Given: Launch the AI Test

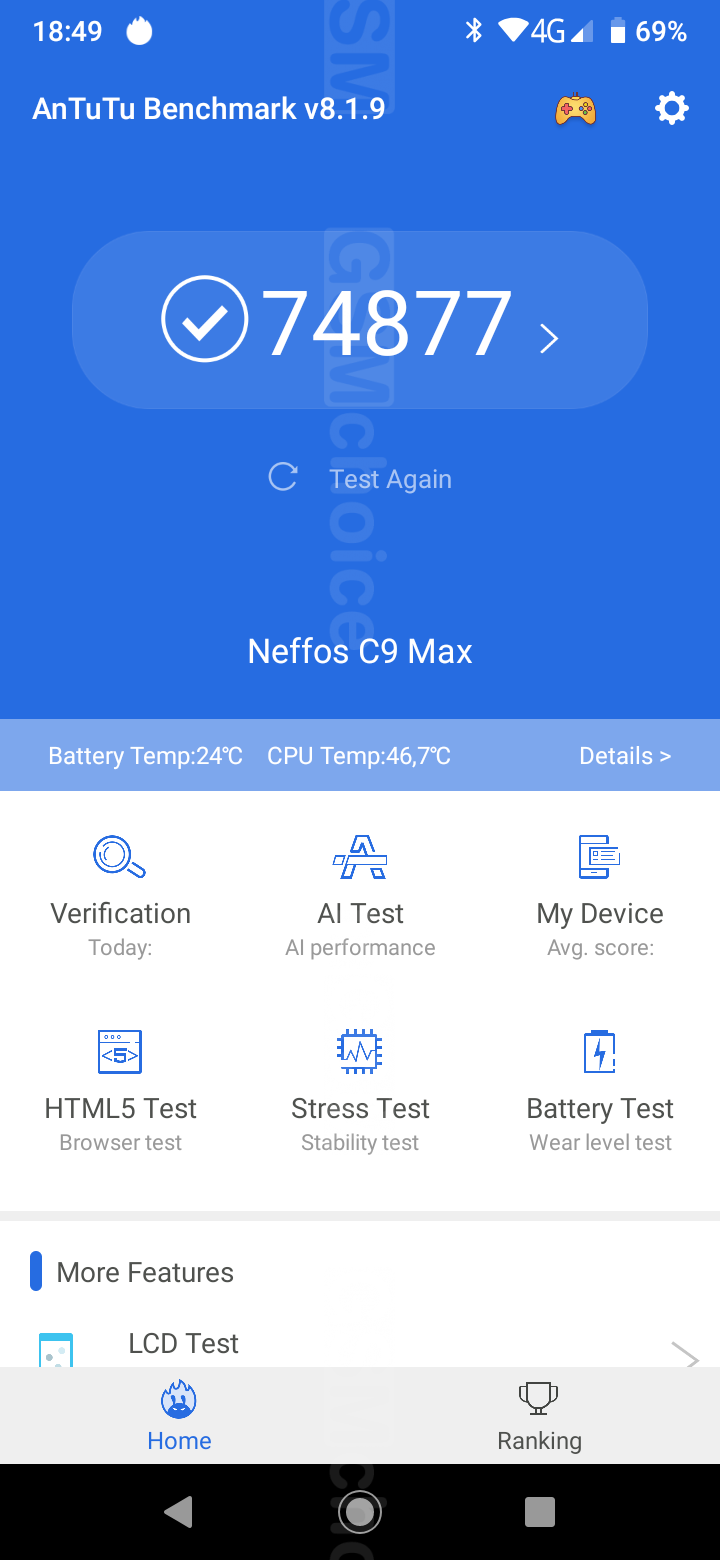Looking at the screenshot, I should pos(360,895).
